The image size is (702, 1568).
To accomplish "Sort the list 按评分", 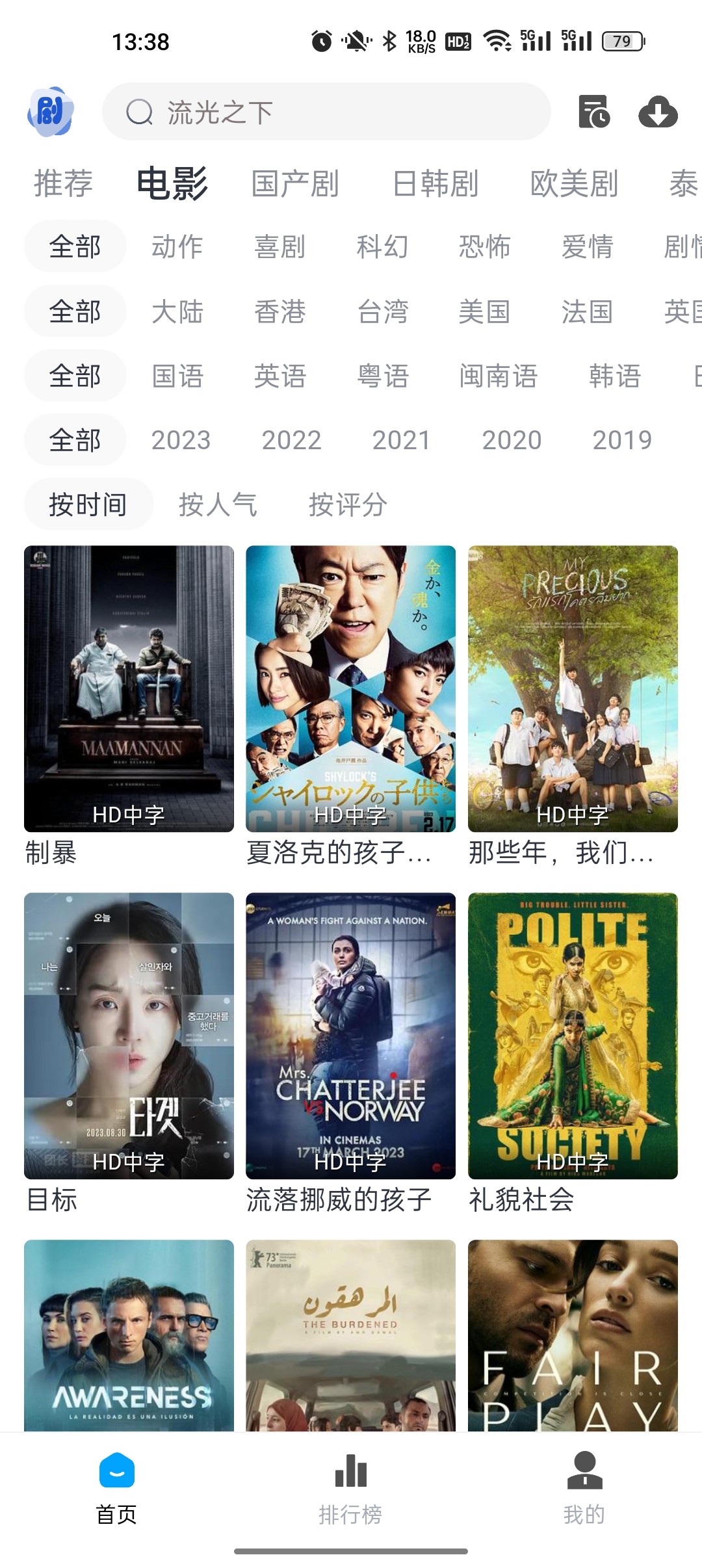I will [x=348, y=504].
